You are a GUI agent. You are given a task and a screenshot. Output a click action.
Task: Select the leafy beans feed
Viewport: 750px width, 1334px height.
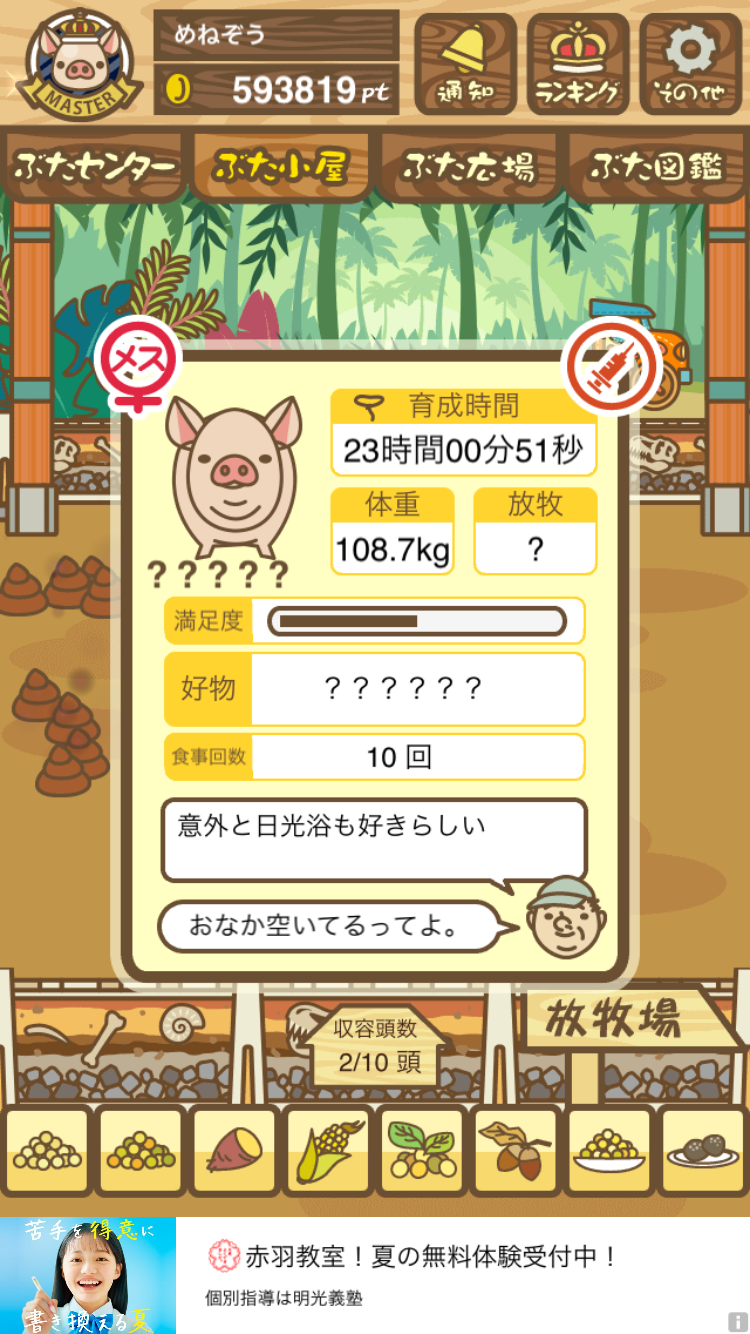click(422, 1151)
